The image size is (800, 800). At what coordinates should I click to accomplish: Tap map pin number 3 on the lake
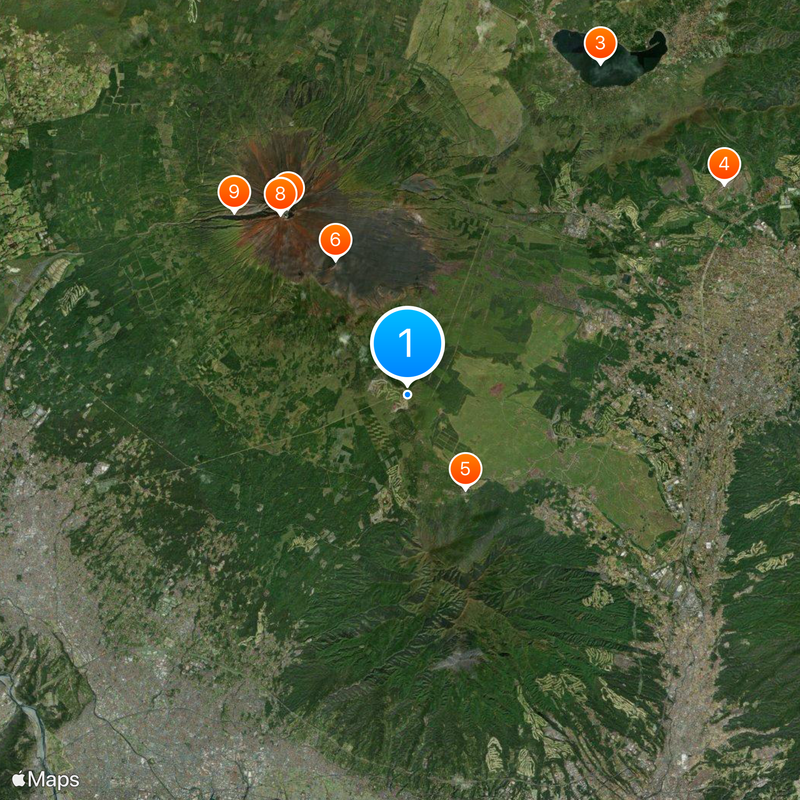pyautogui.click(x=600, y=43)
